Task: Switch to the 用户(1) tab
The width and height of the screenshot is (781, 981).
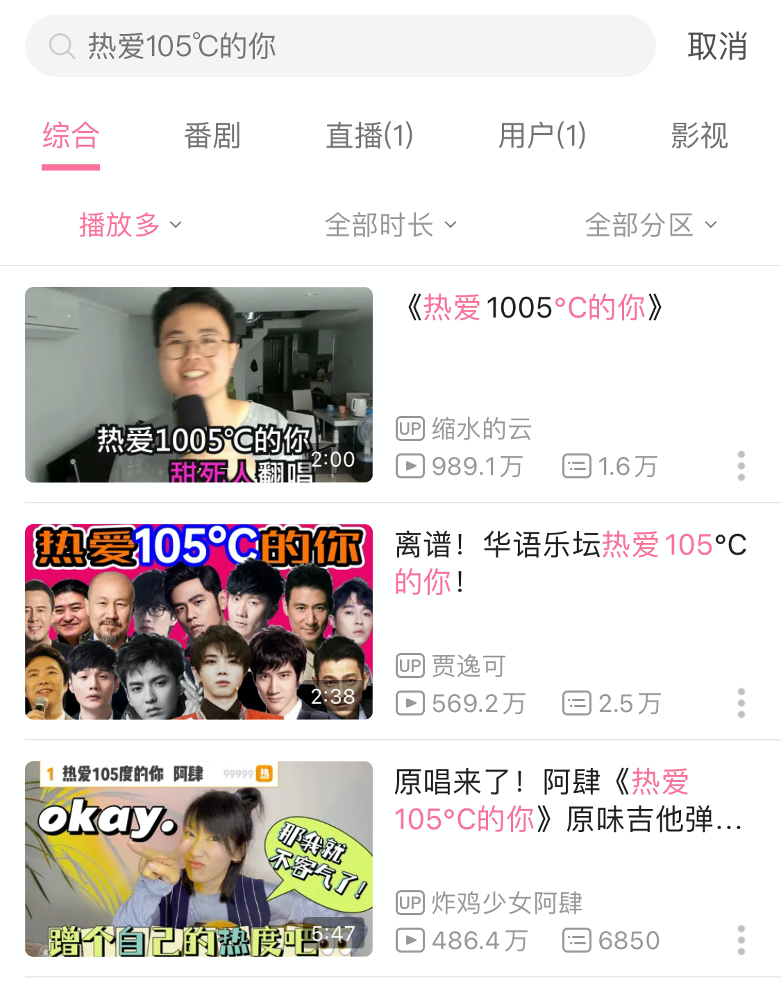Action: (x=542, y=135)
